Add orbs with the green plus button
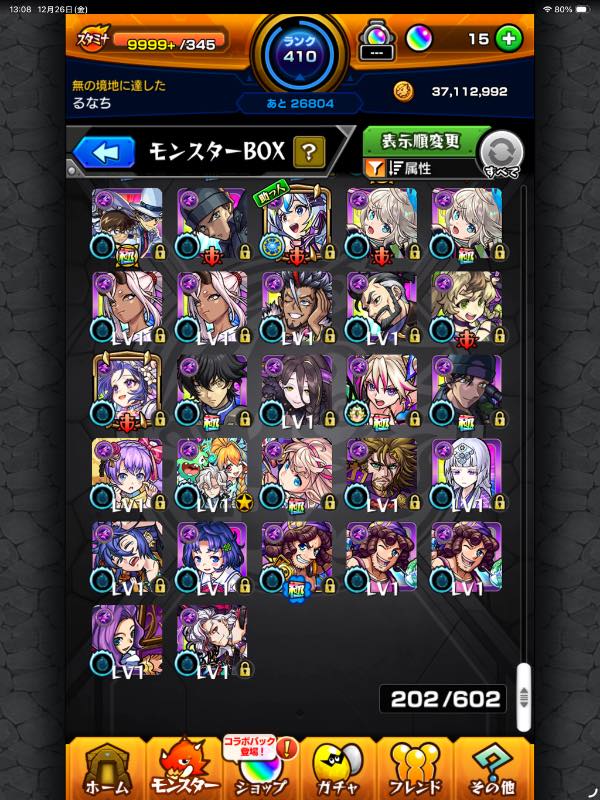This screenshot has width=600, height=800. [508, 39]
